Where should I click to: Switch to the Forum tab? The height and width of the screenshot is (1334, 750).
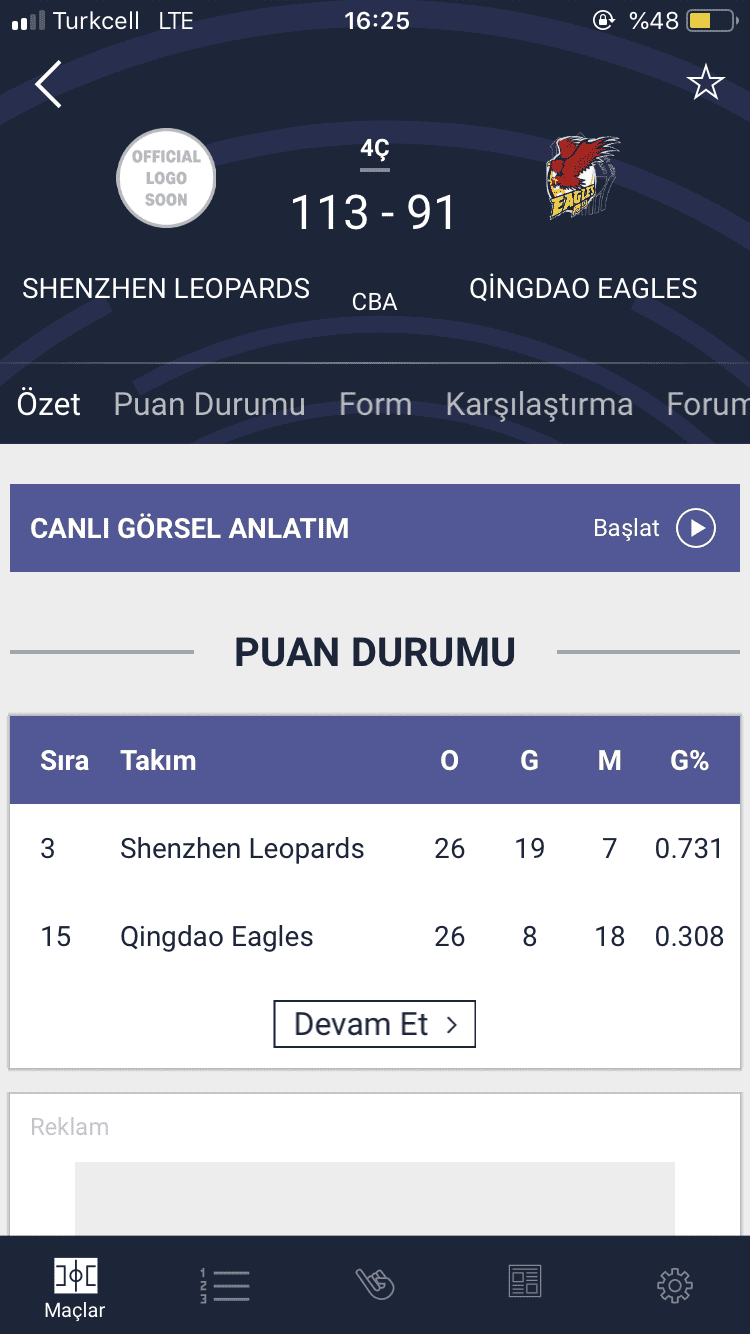point(707,404)
